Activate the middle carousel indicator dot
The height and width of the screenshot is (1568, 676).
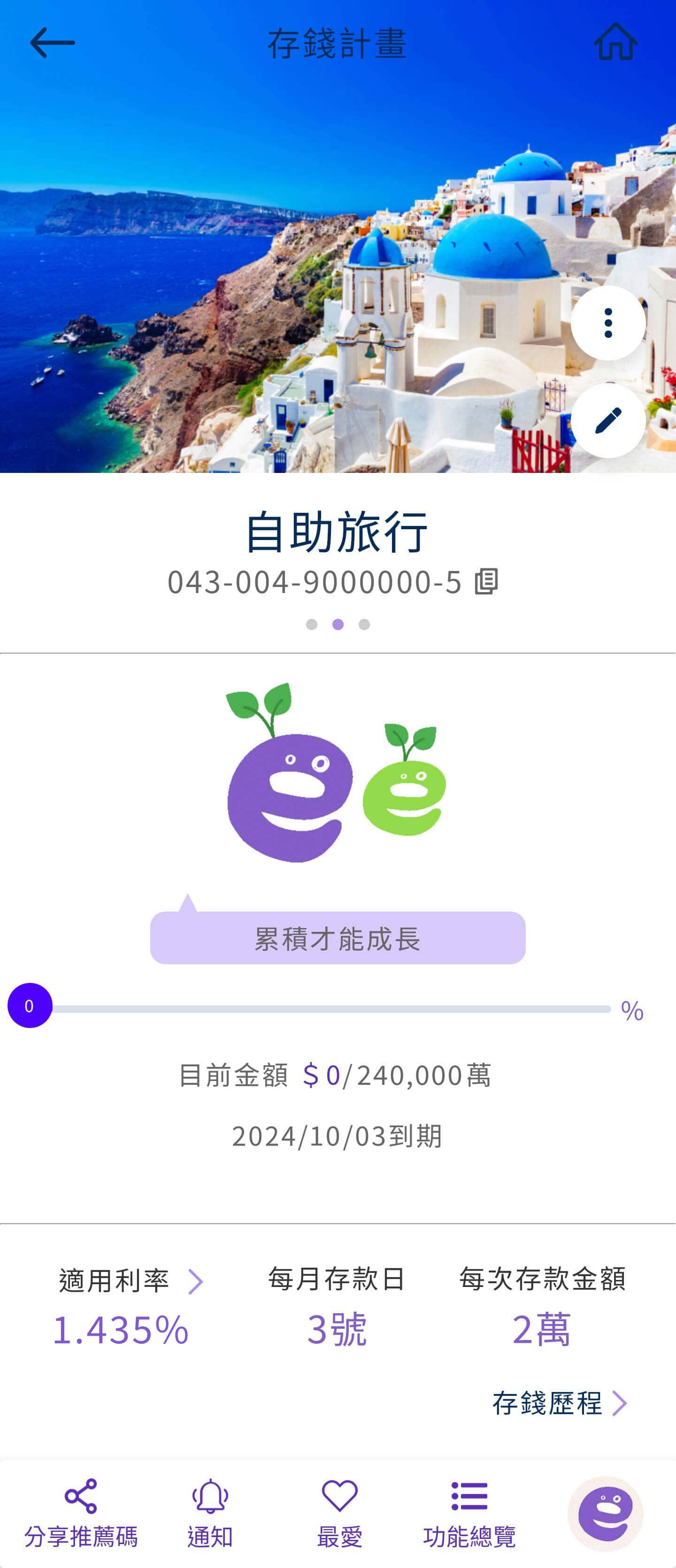[338, 624]
